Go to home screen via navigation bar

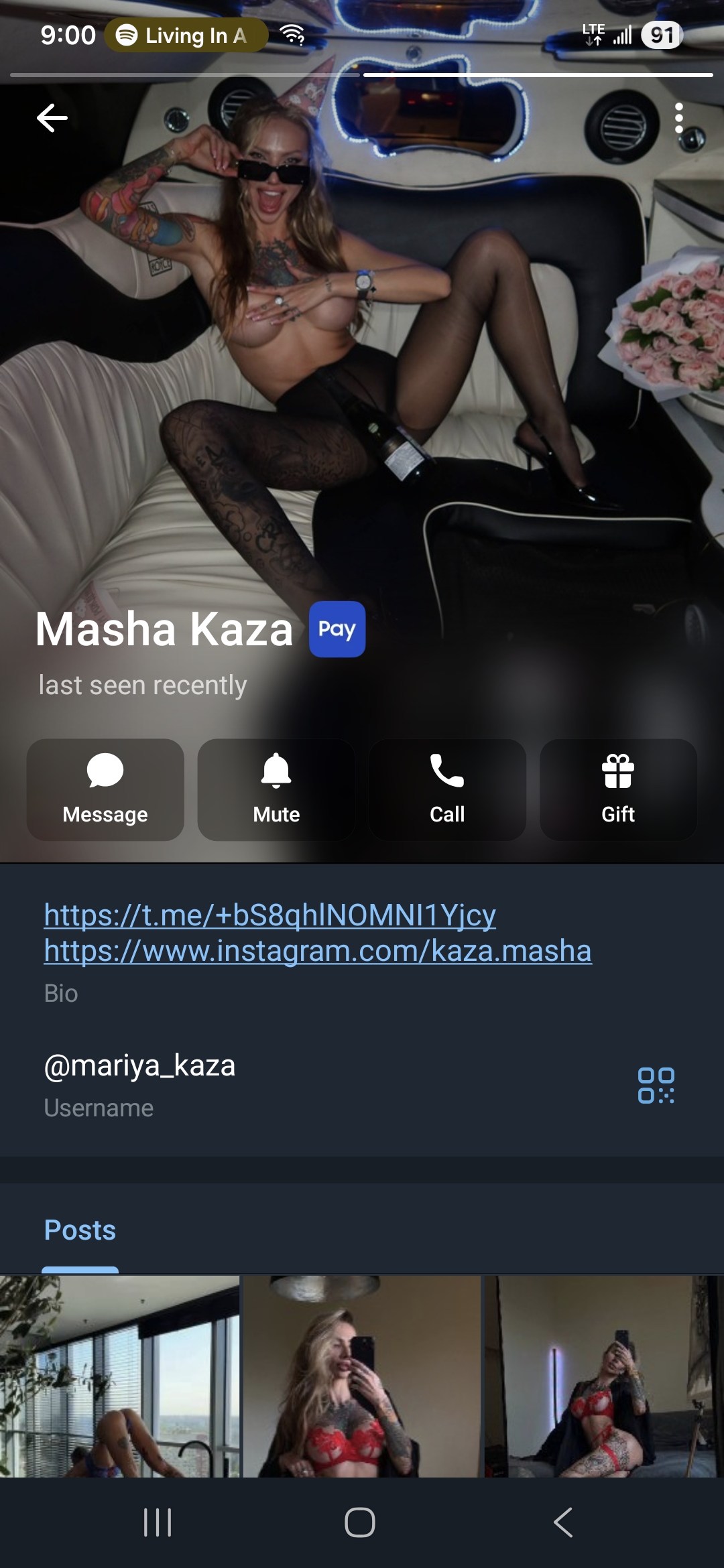[360, 1522]
